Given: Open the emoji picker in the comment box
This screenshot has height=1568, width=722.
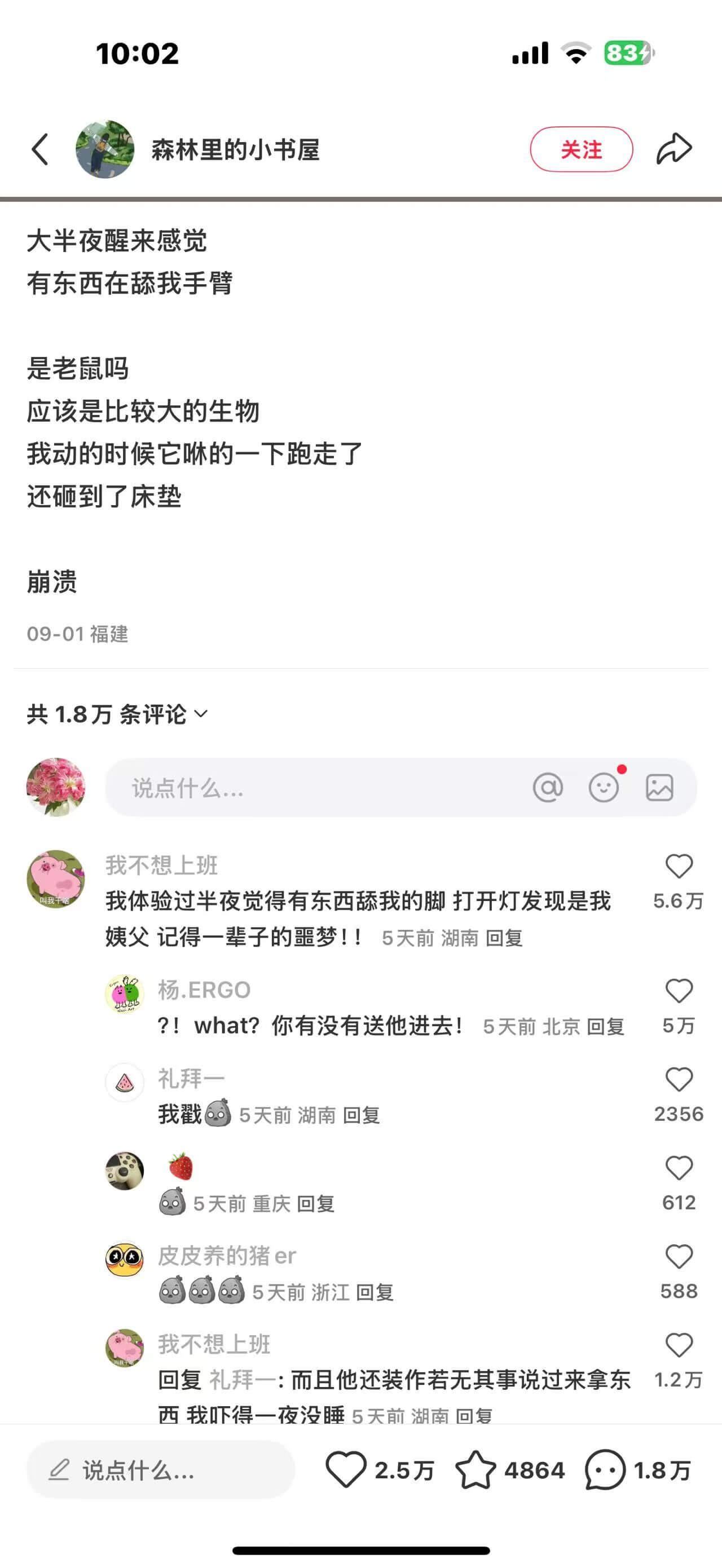Looking at the screenshot, I should [604, 787].
